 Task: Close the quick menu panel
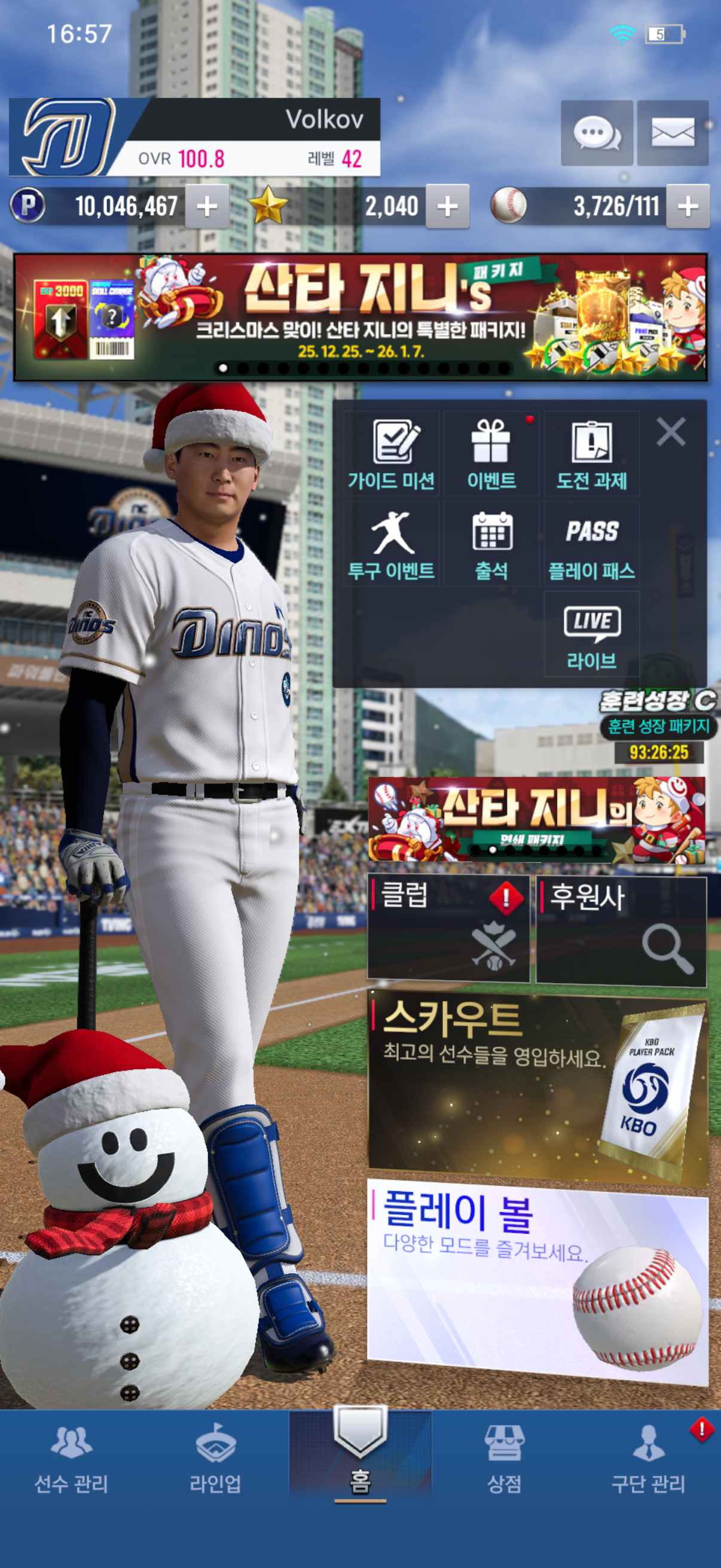671,432
